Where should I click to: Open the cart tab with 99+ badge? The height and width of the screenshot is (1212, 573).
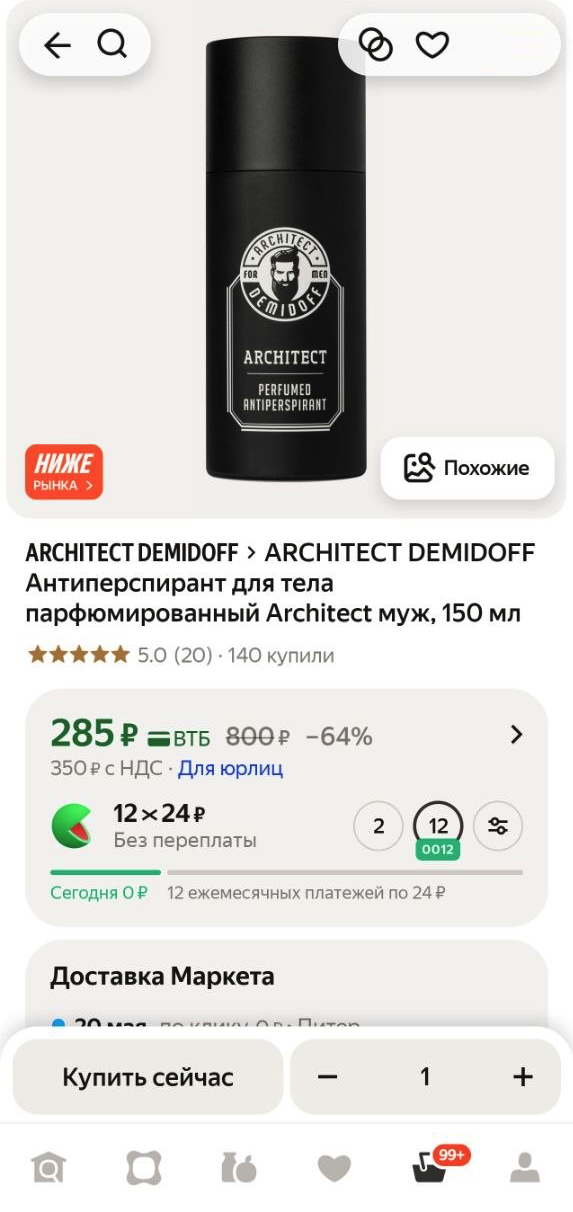(430, 1167)
